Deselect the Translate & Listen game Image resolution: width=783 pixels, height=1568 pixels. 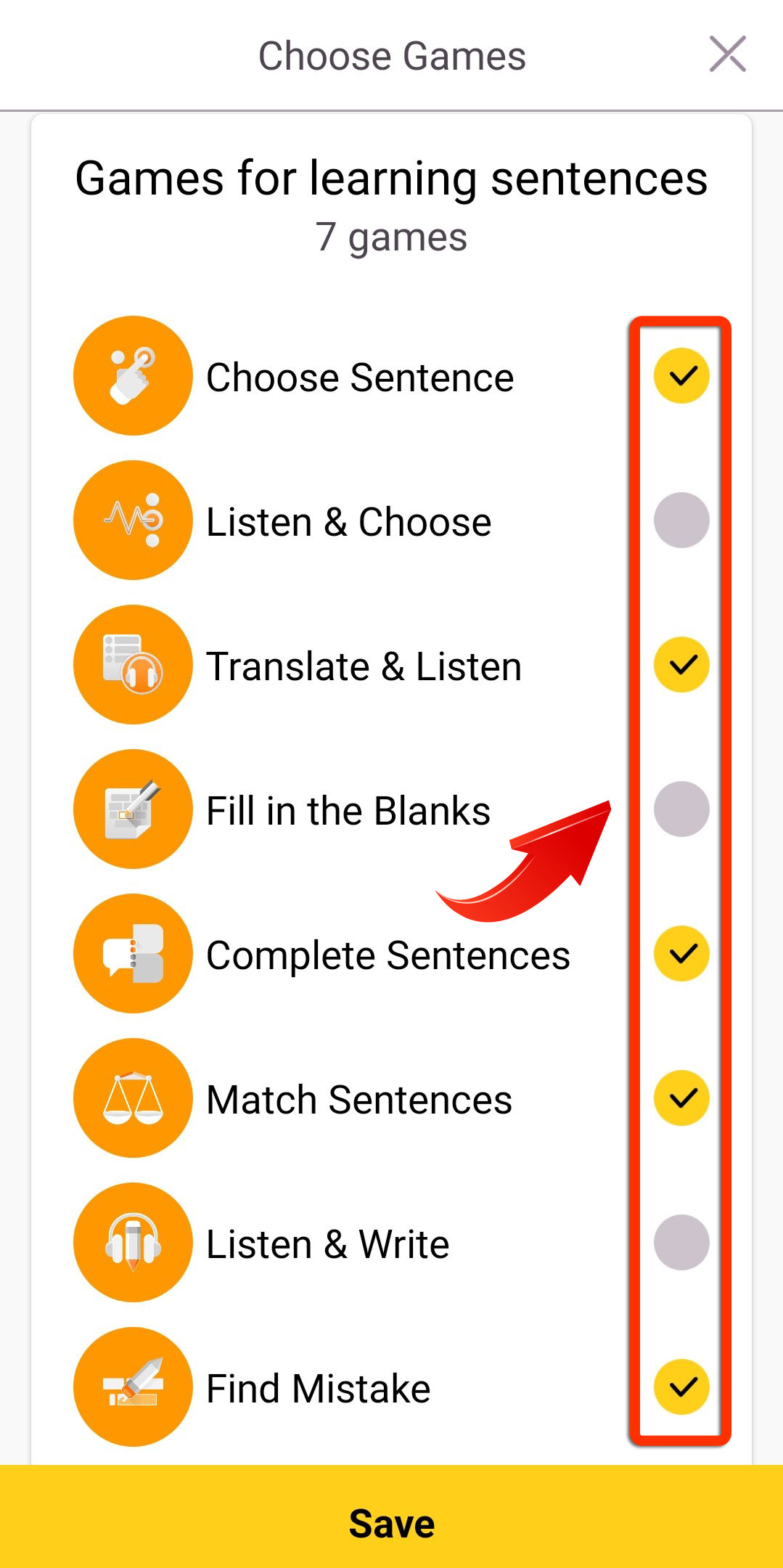pos(681,664)
